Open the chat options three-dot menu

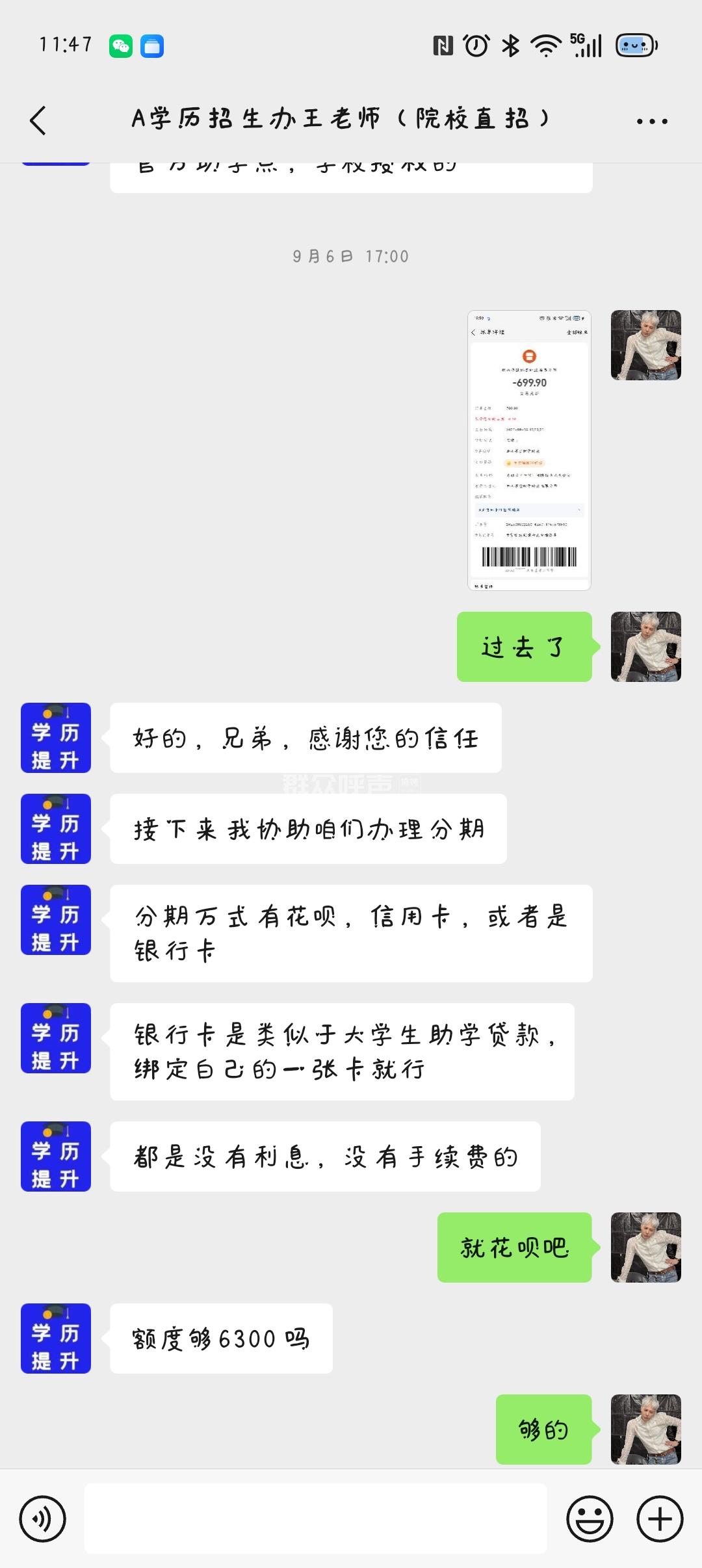click(x=652, y=121)
